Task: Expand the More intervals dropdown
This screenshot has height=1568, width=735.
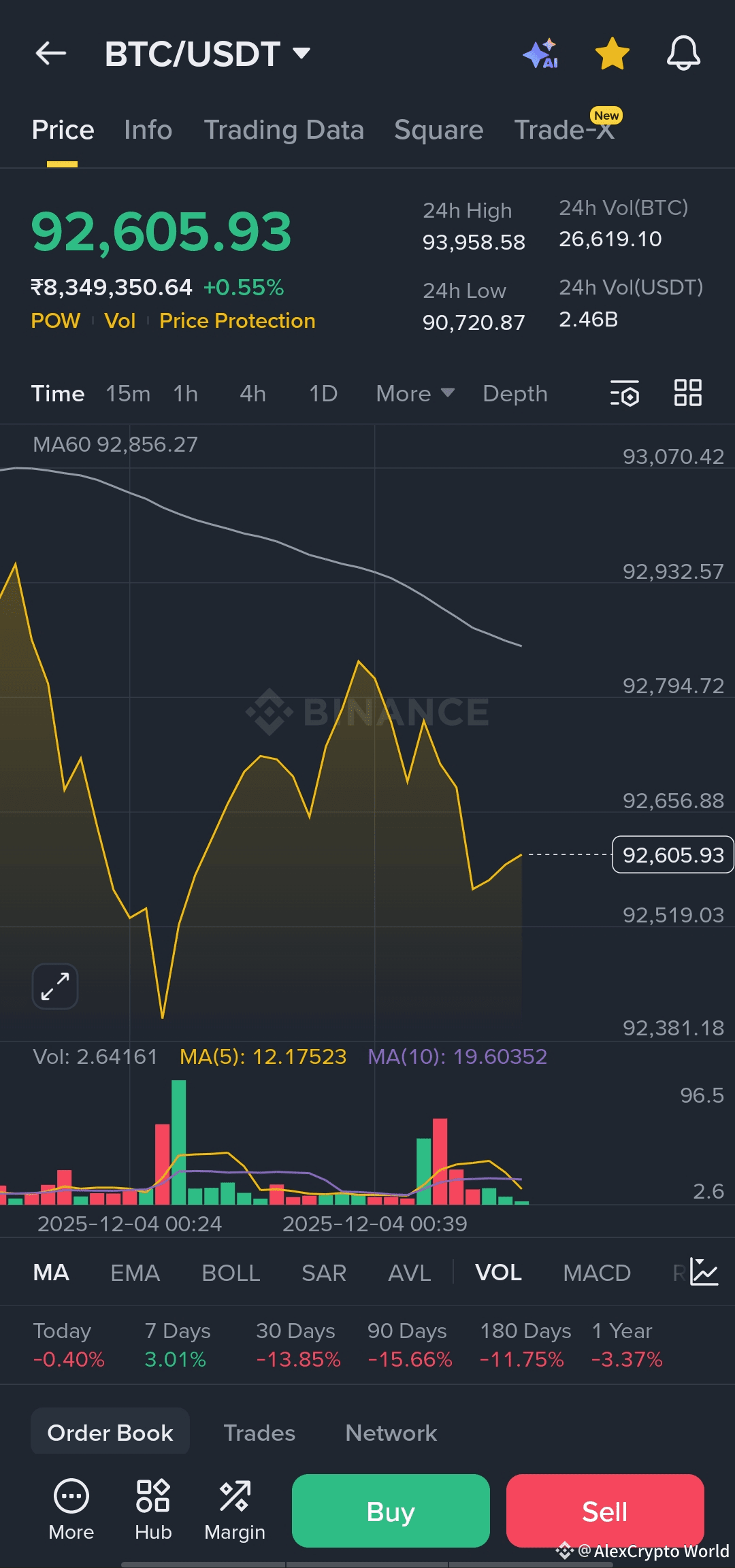Action: point(414,394)
